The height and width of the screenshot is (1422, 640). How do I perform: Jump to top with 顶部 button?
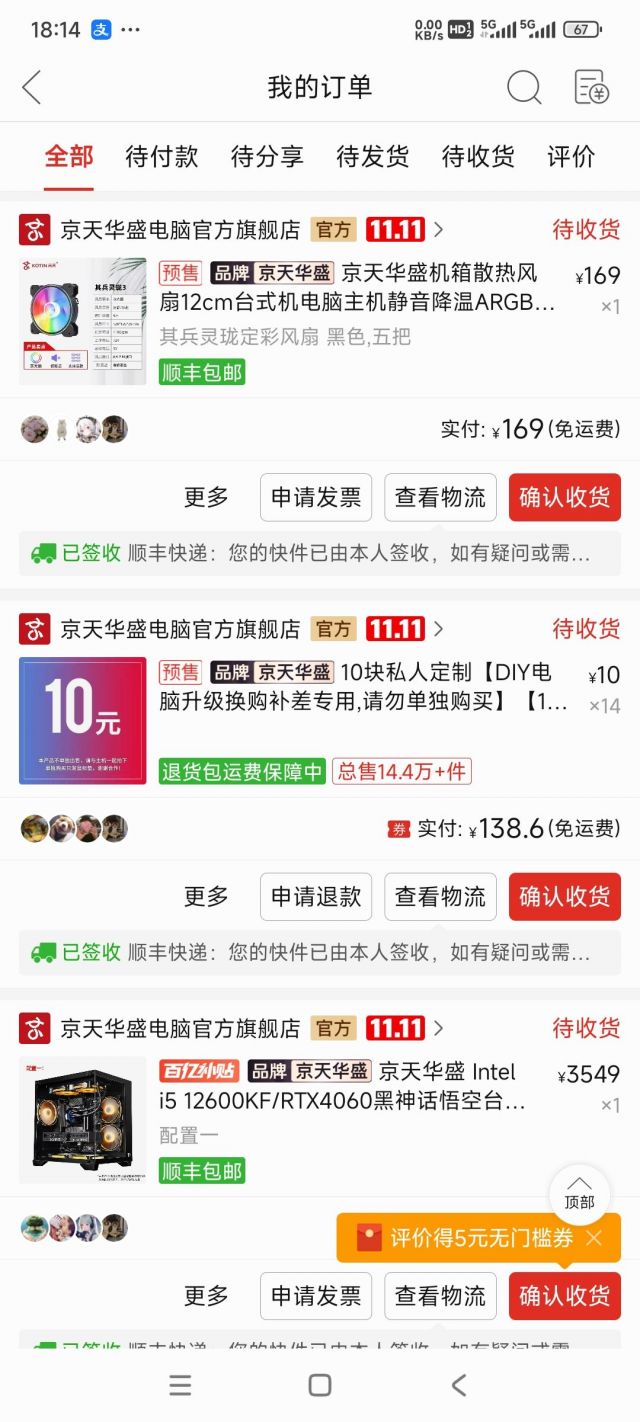(x=579, y=1192)
